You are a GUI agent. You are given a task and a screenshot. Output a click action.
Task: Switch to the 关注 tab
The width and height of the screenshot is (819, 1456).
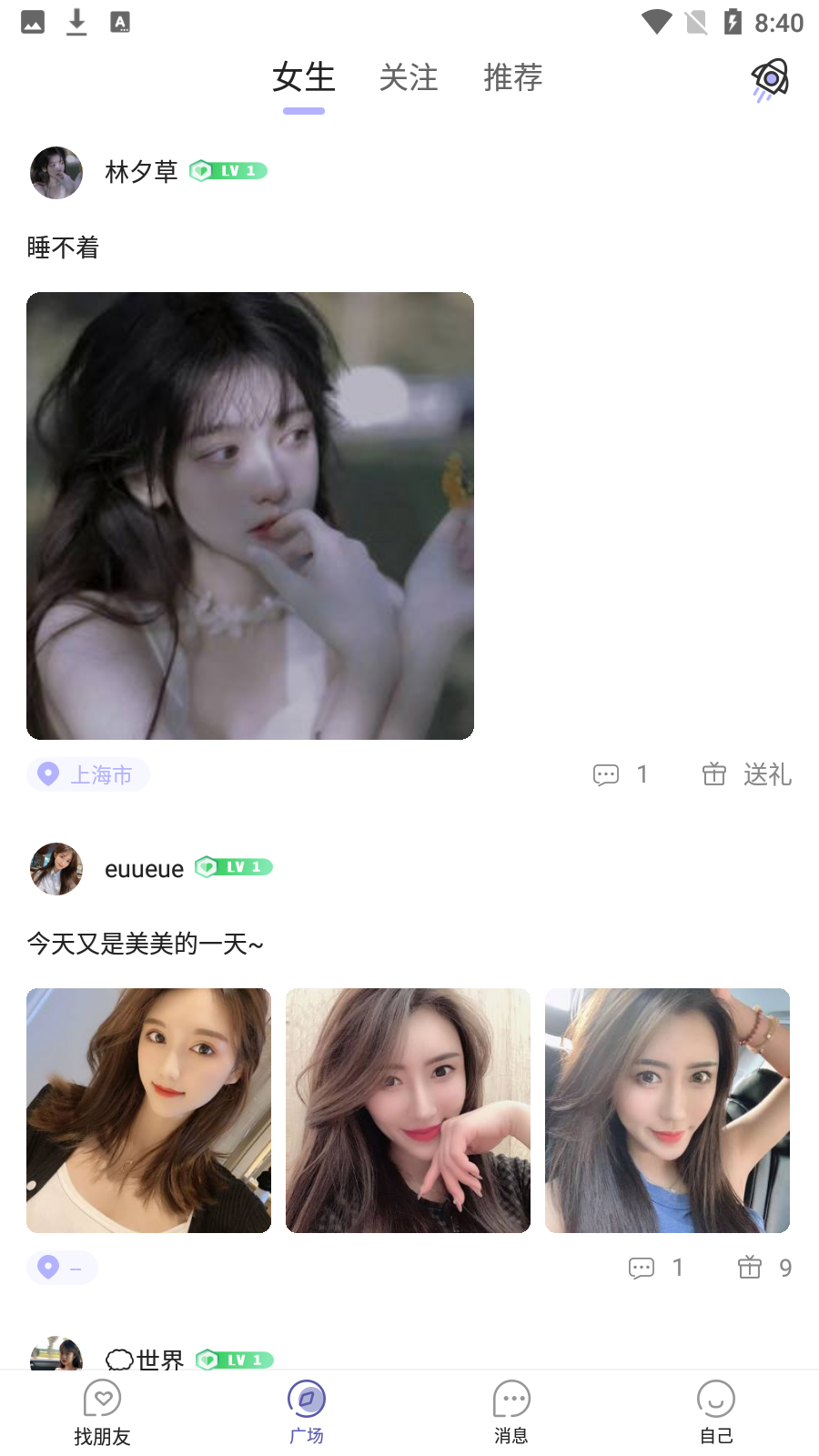tap(409, 78)
